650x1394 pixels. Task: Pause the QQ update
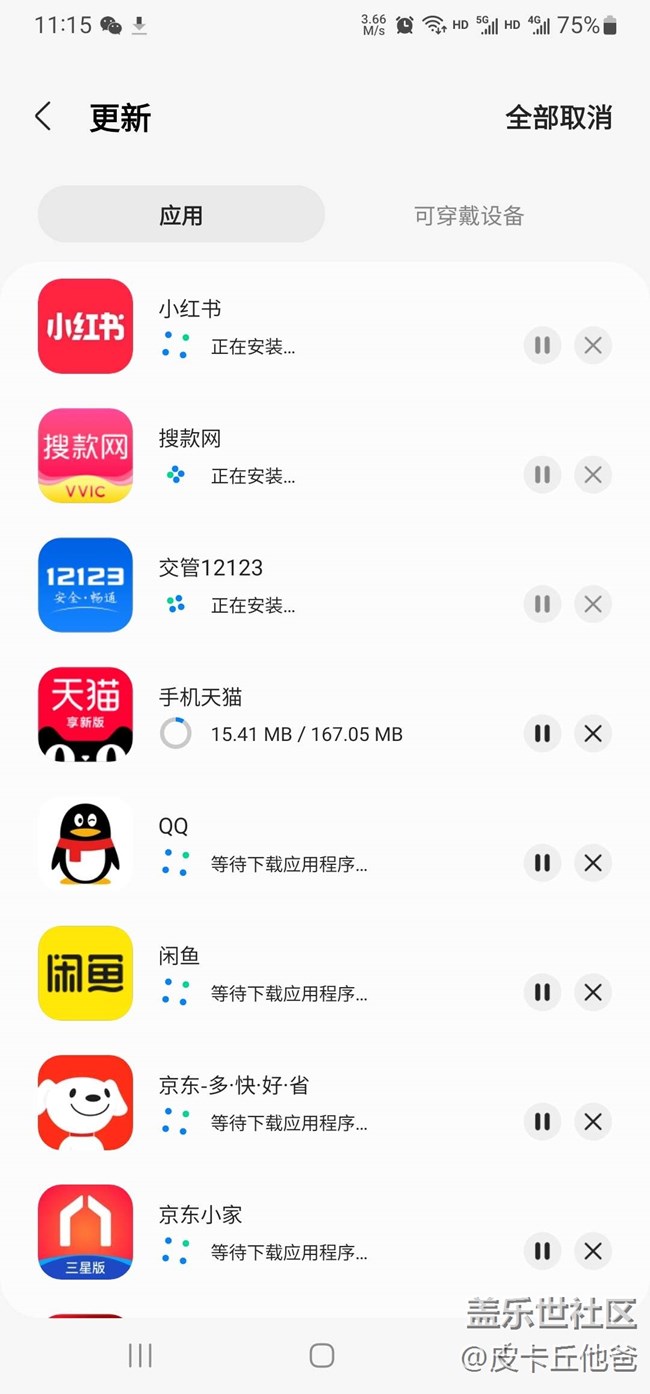click(542, 863)
